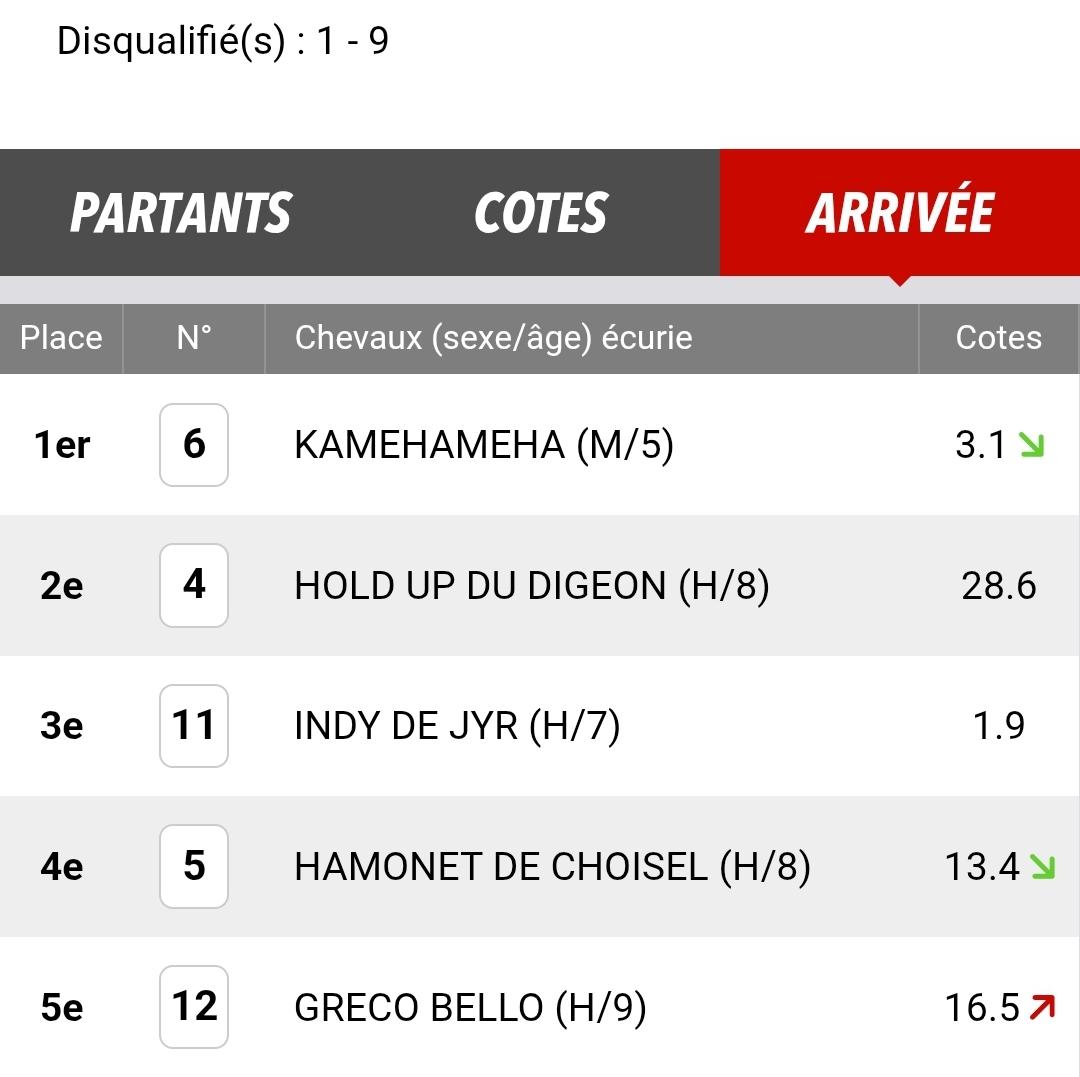Select the Arrivée tab
Viewport: 1080px width, 1077px height.
[899, 213]
